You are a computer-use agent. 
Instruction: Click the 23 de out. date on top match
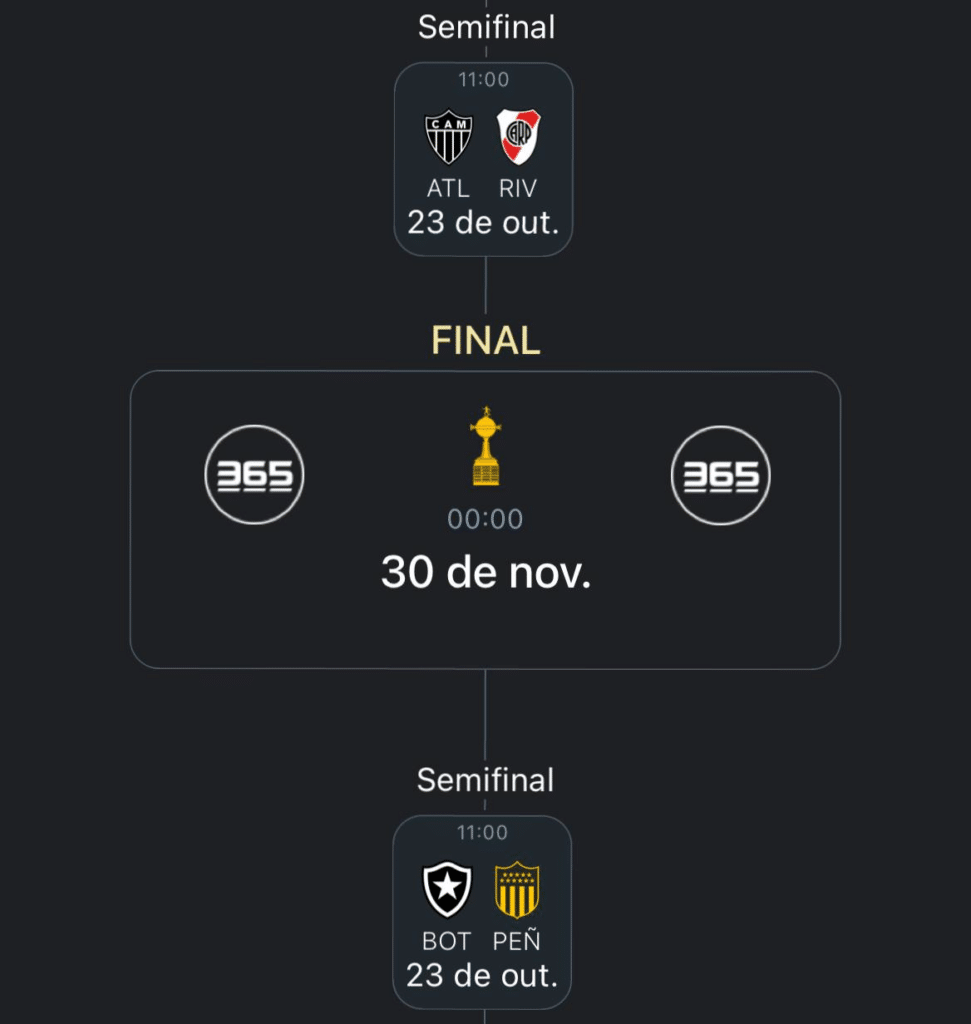click(483, 222)
